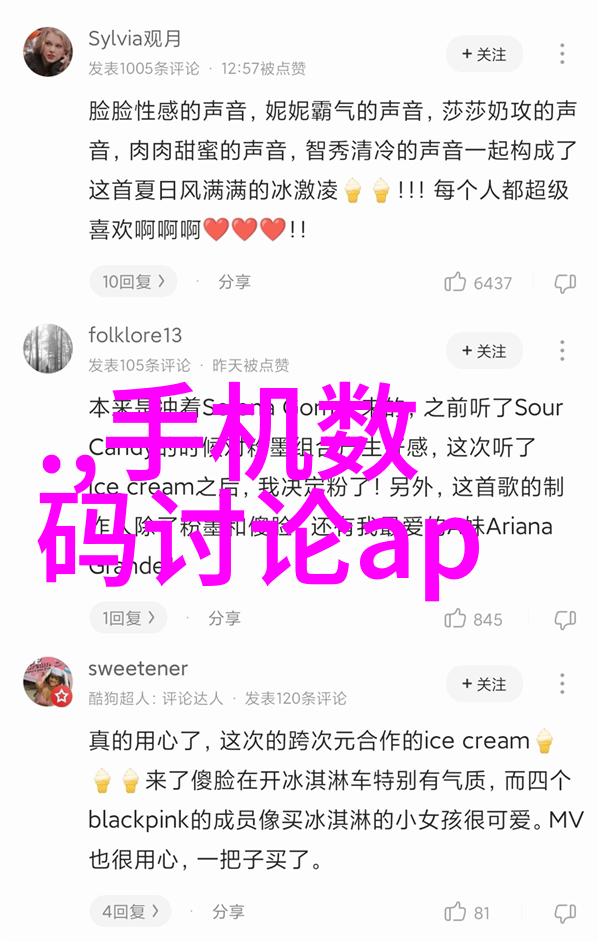Screen dimensions: 600x944
Task: Open overflow menu on Sylvia观月's comment
Action: coord(563,54)
